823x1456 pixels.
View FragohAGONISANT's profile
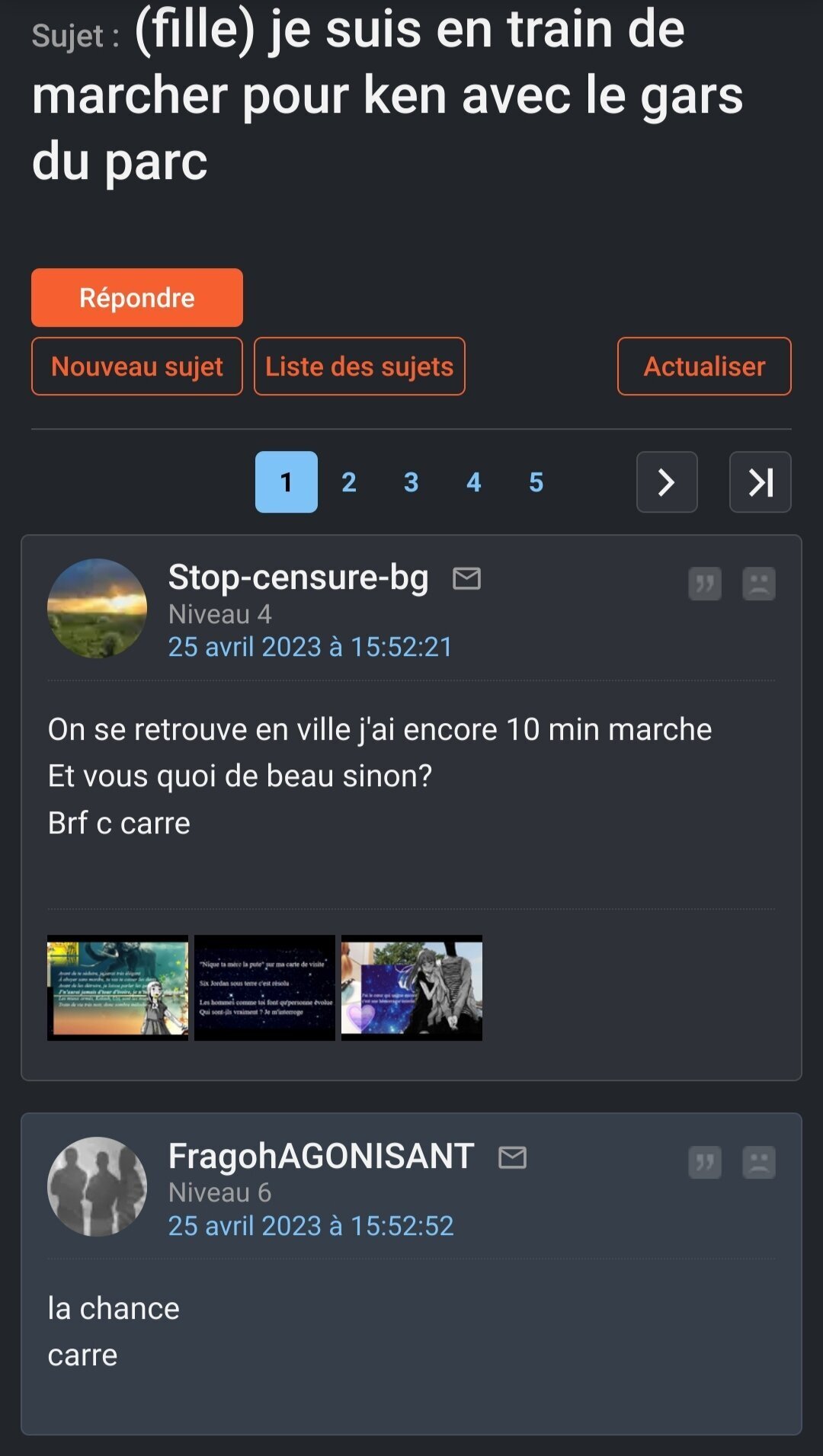tap(321, 1157)
